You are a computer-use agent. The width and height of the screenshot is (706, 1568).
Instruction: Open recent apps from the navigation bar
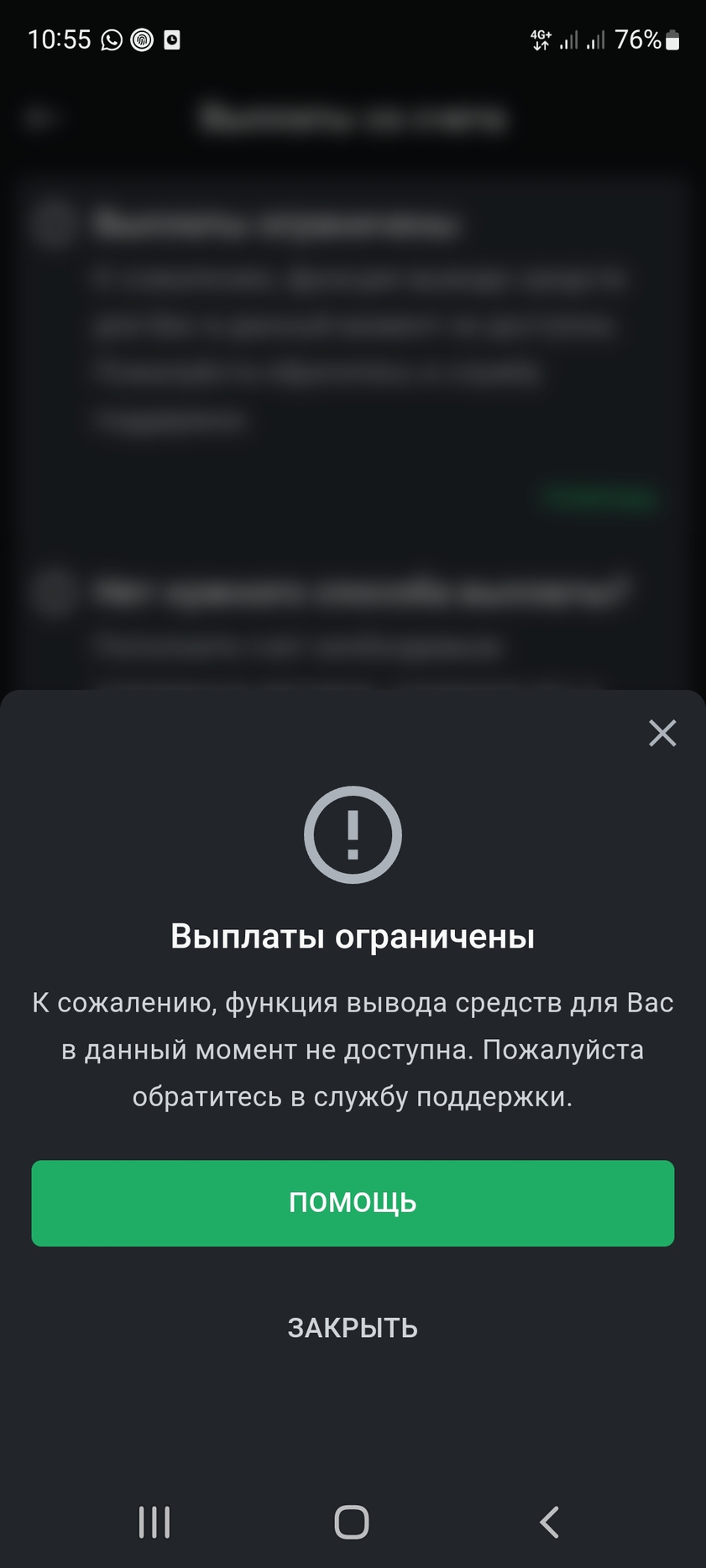154,1521
